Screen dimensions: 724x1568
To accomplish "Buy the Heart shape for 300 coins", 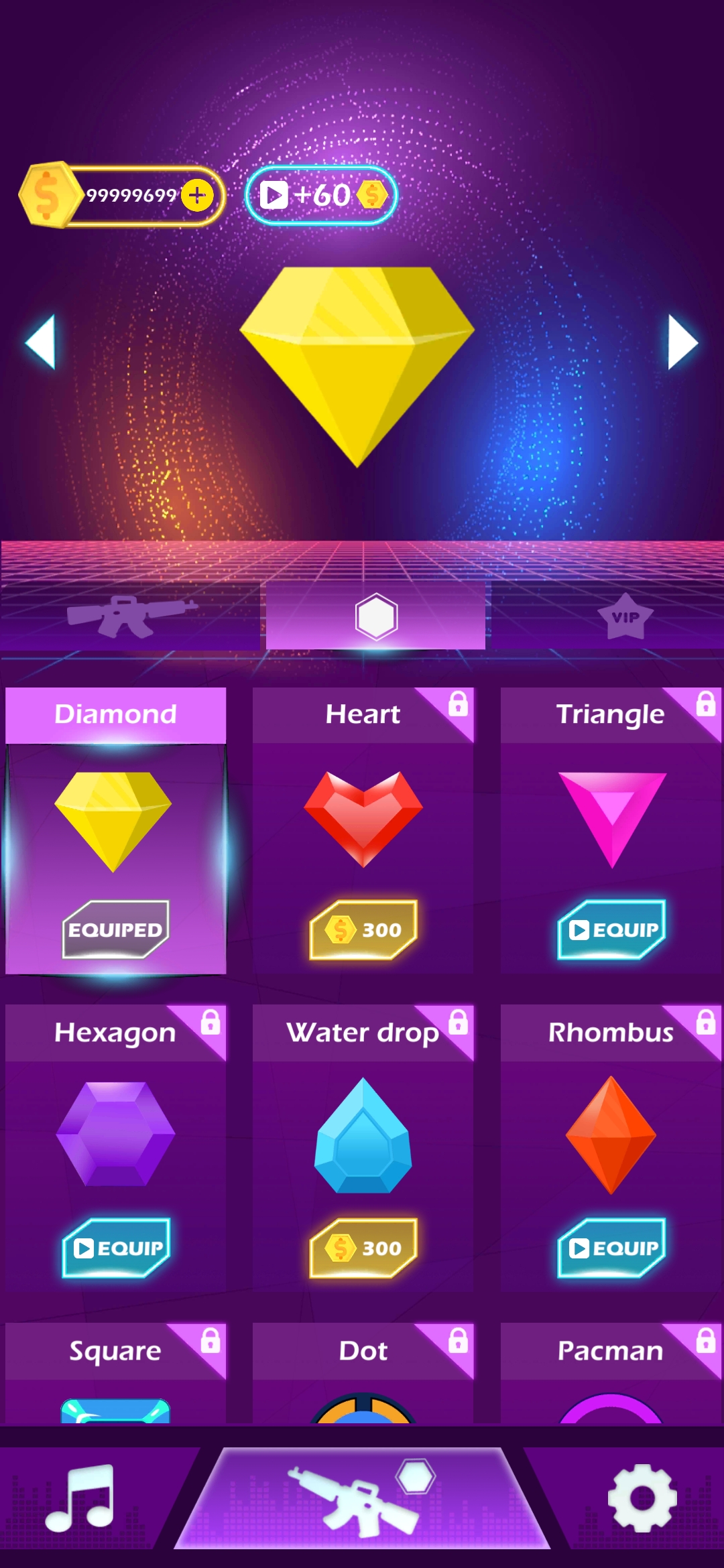I will tap(363, 929).
